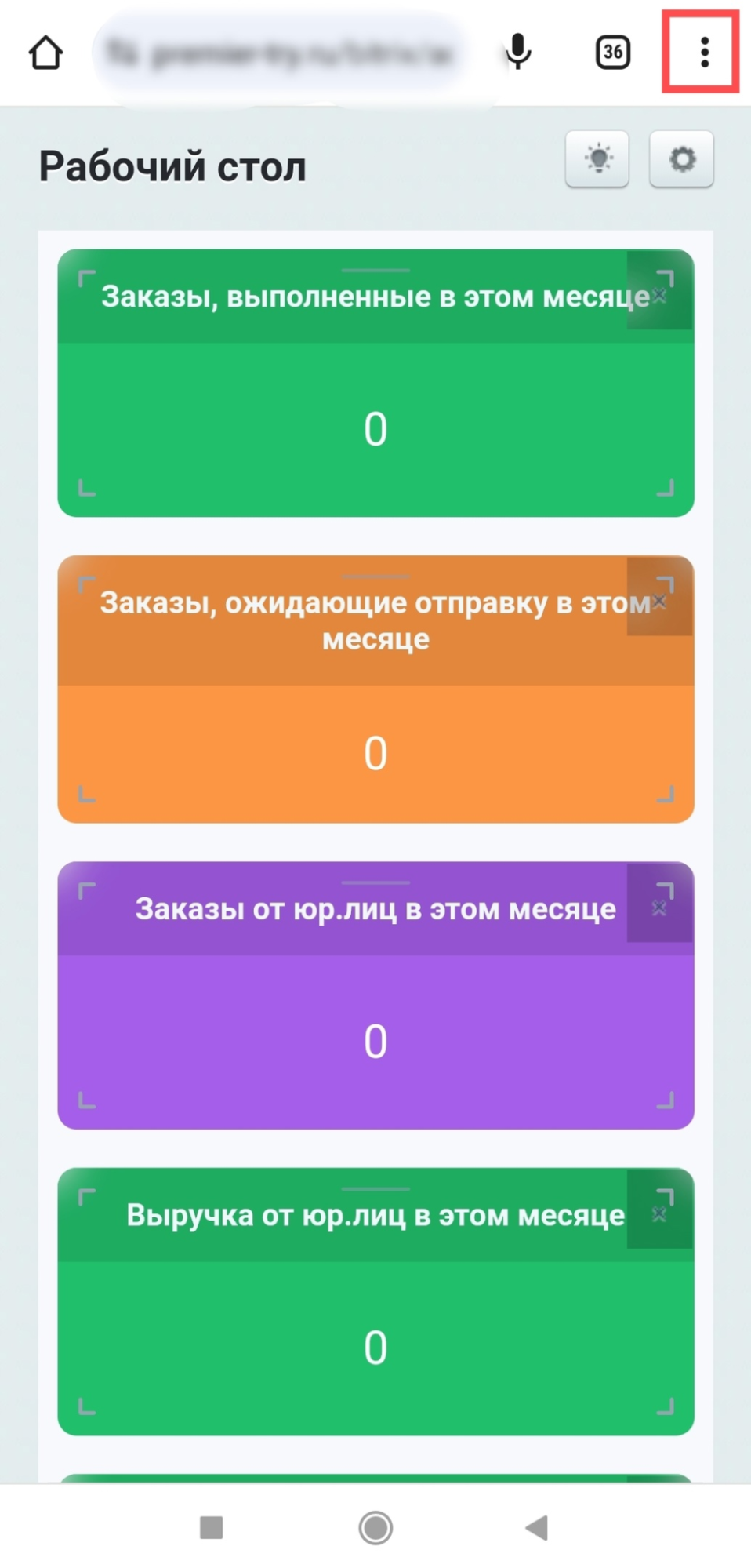This screenshot has width=751, height=1568.
Task: Open the browser home page
Action: tap(45, 53)
